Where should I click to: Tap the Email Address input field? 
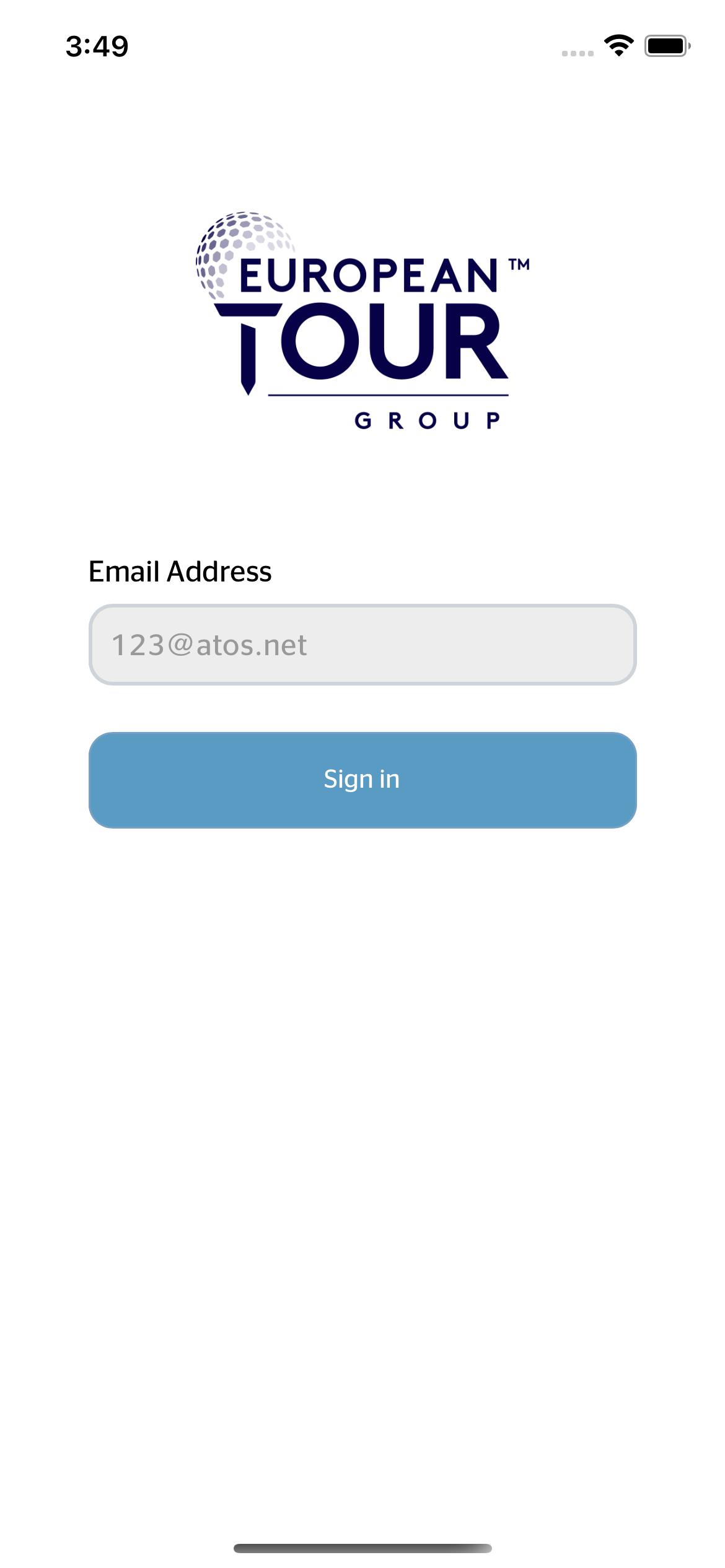362,645
